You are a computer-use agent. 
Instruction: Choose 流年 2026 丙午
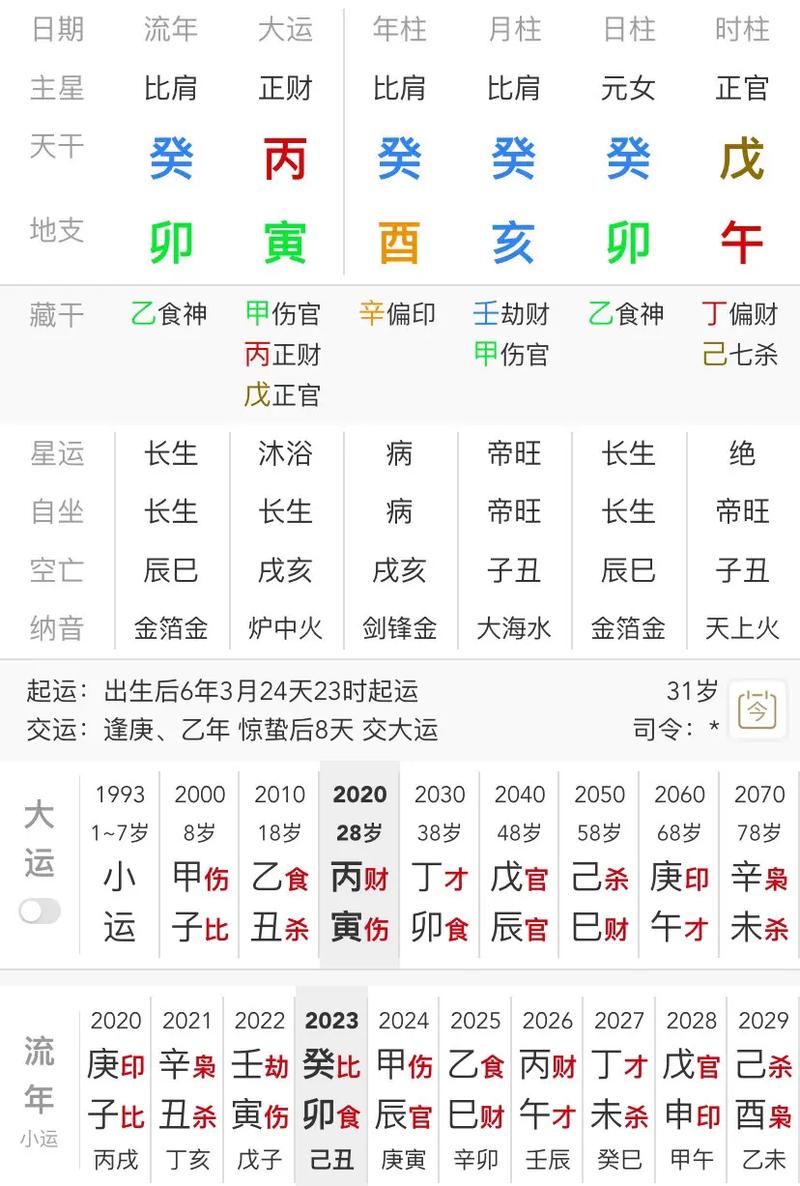548,1090
